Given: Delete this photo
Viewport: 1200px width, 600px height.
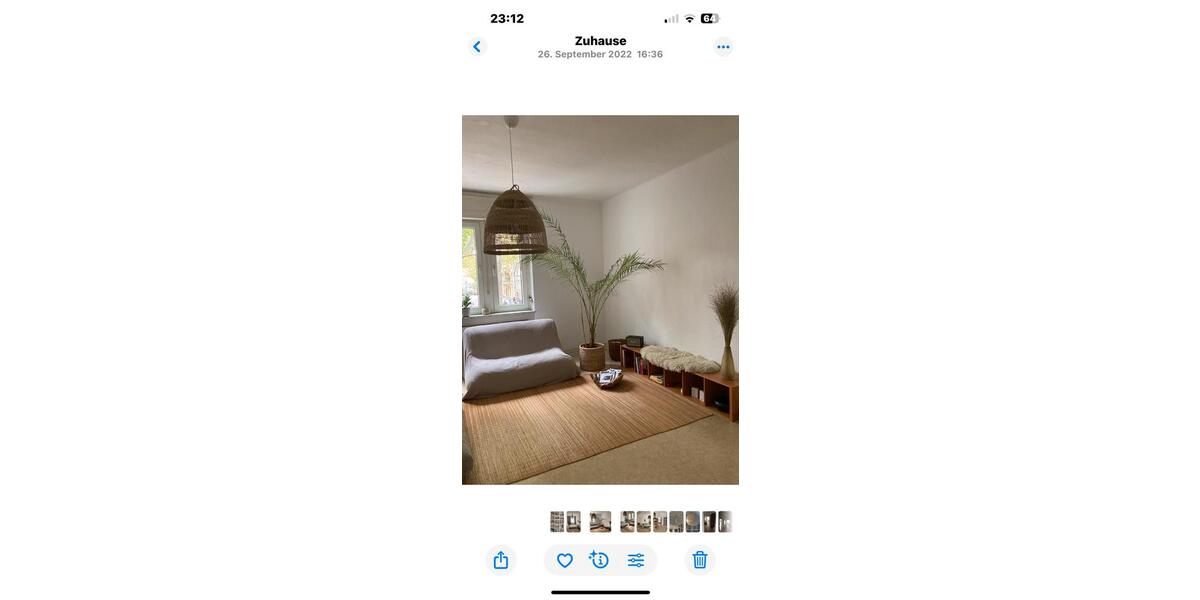Looking at the screenshot, I should (x=700, y=561).
